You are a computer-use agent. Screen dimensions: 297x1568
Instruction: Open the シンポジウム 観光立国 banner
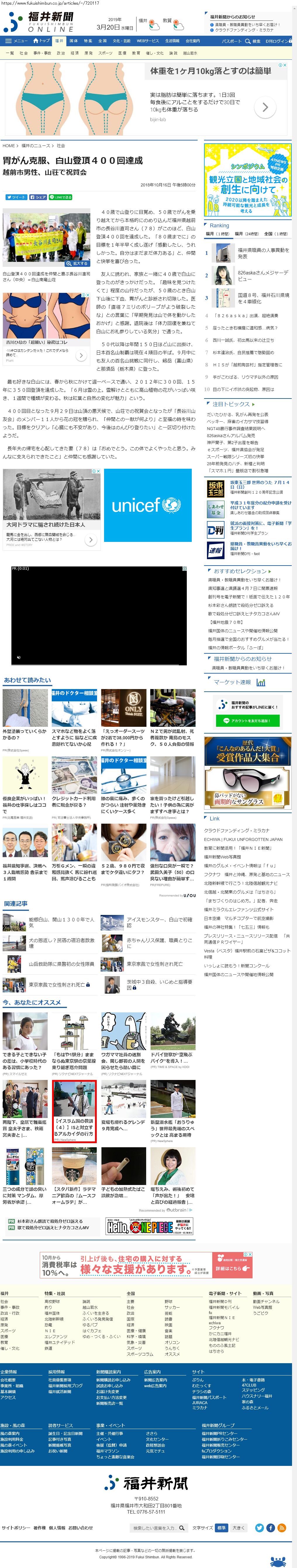point(248,180)
